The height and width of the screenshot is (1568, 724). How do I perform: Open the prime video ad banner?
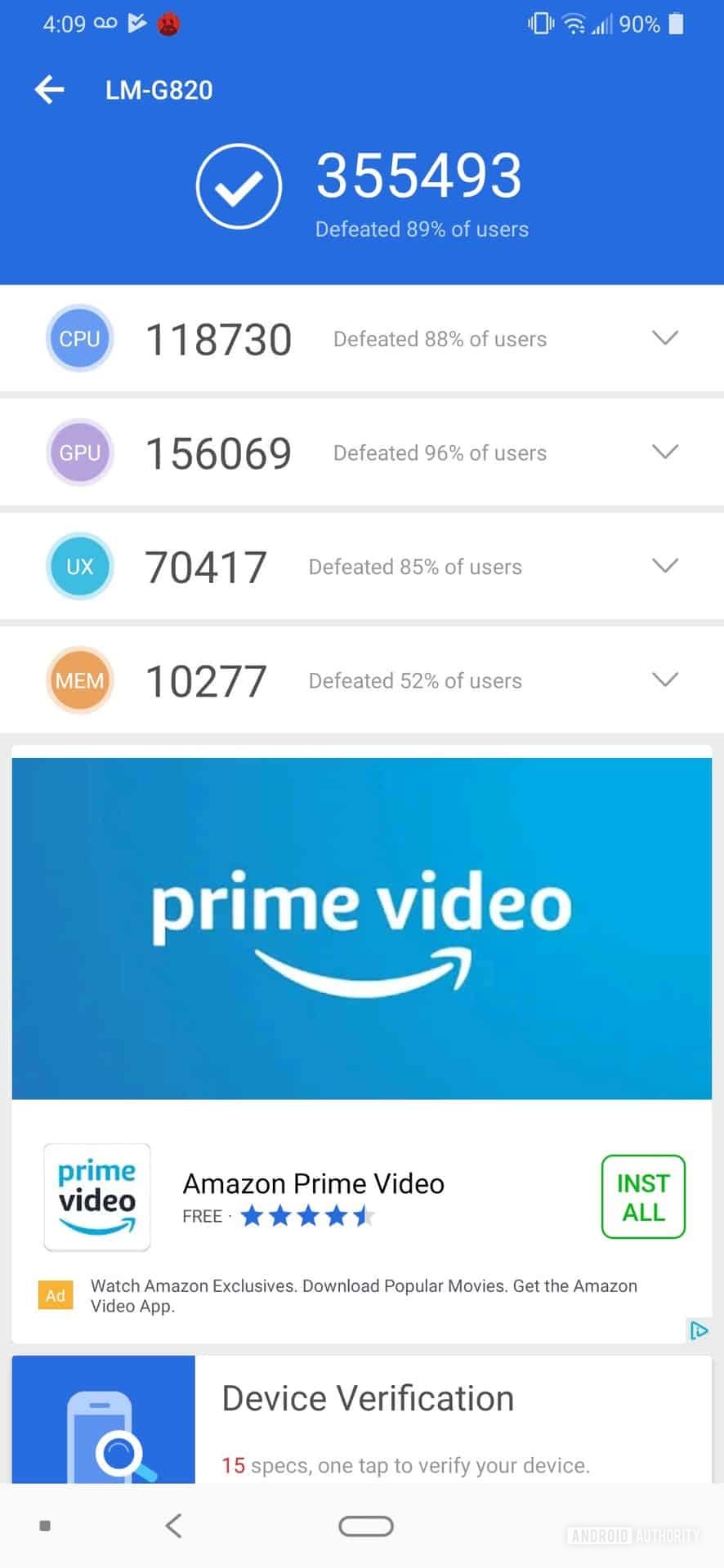pyautogui.click(x=362, y=928)
